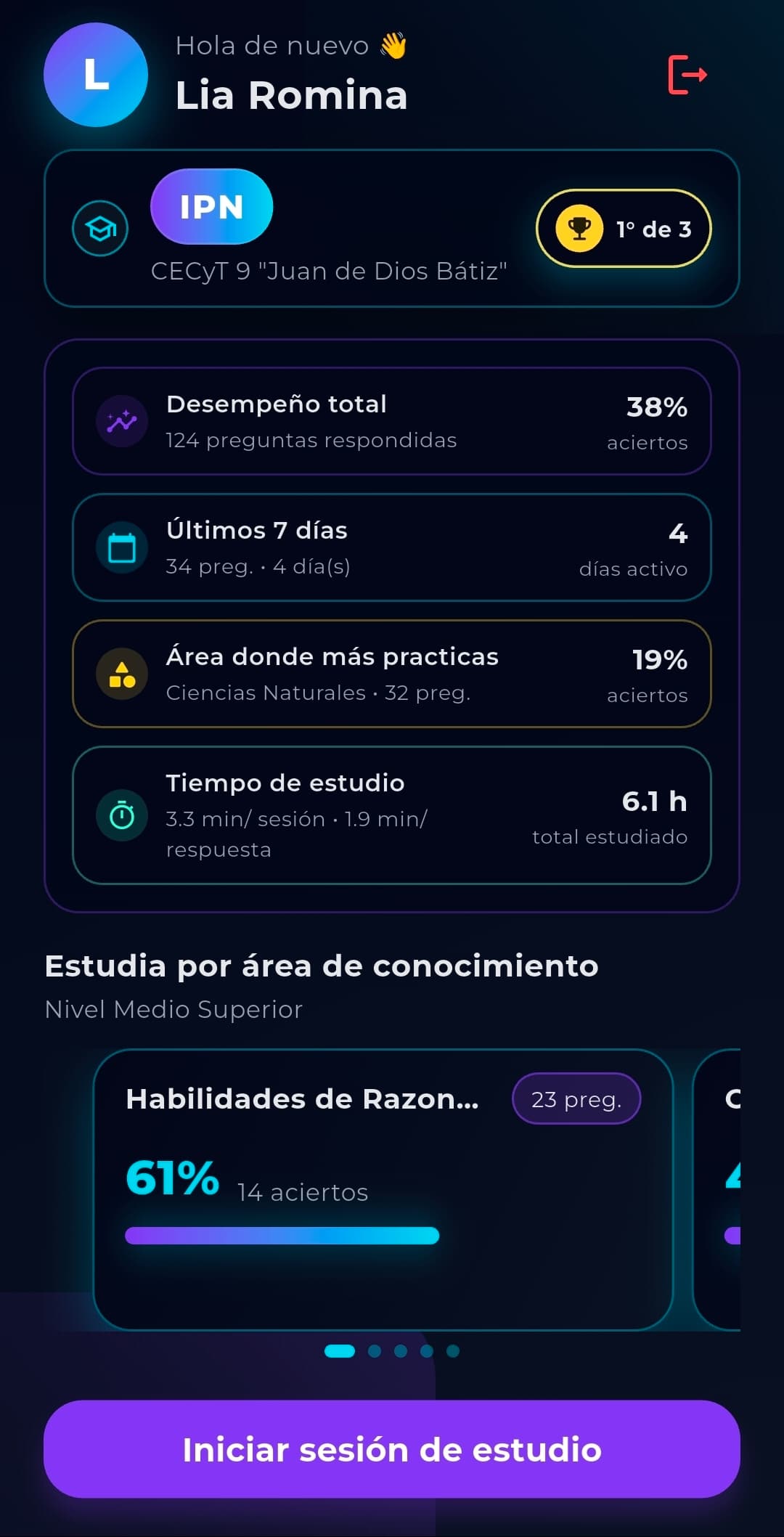The image size is (784, 1537).
Task: Tap the shapes icon for most practiced area
Action: click(122, 674)
